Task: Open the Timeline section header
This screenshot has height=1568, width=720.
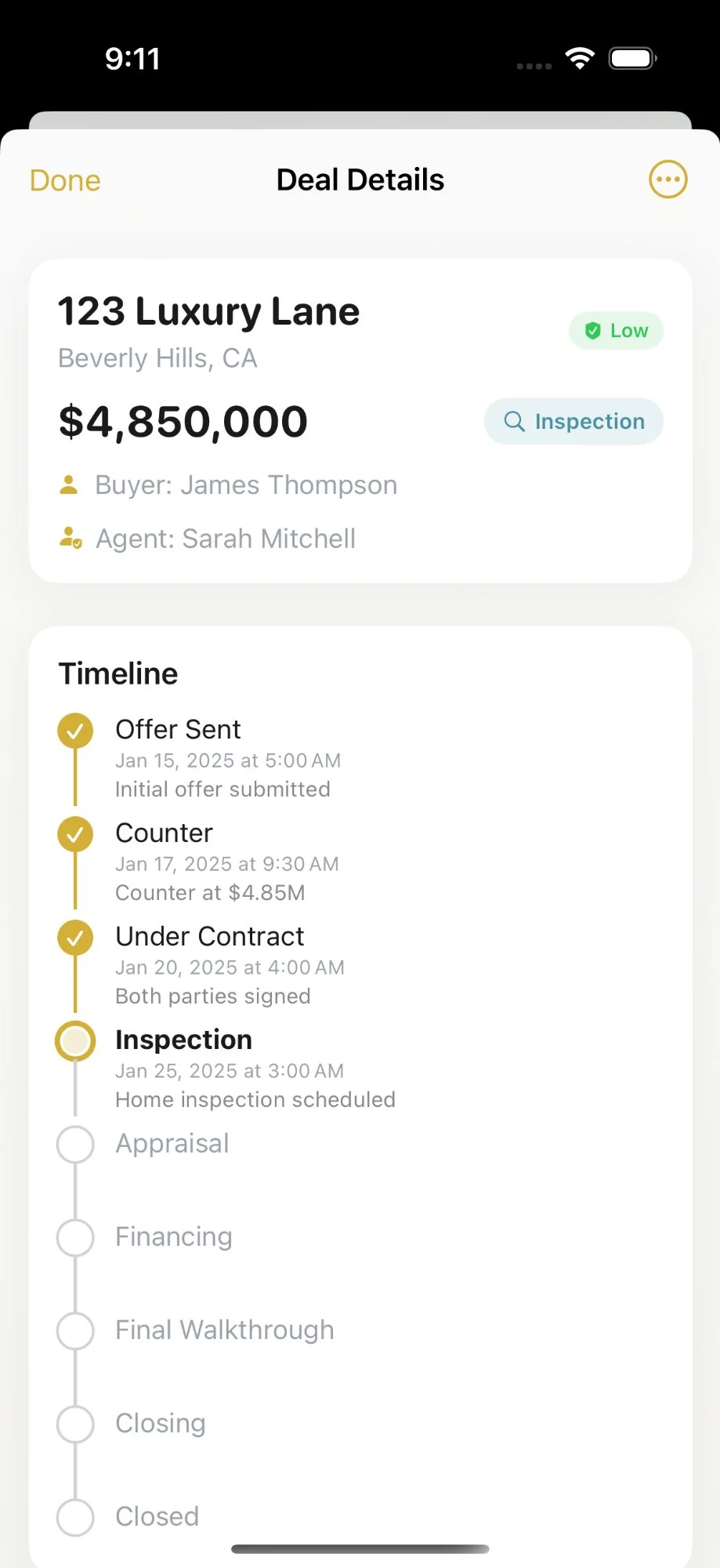Action: [x=118, y=673]
